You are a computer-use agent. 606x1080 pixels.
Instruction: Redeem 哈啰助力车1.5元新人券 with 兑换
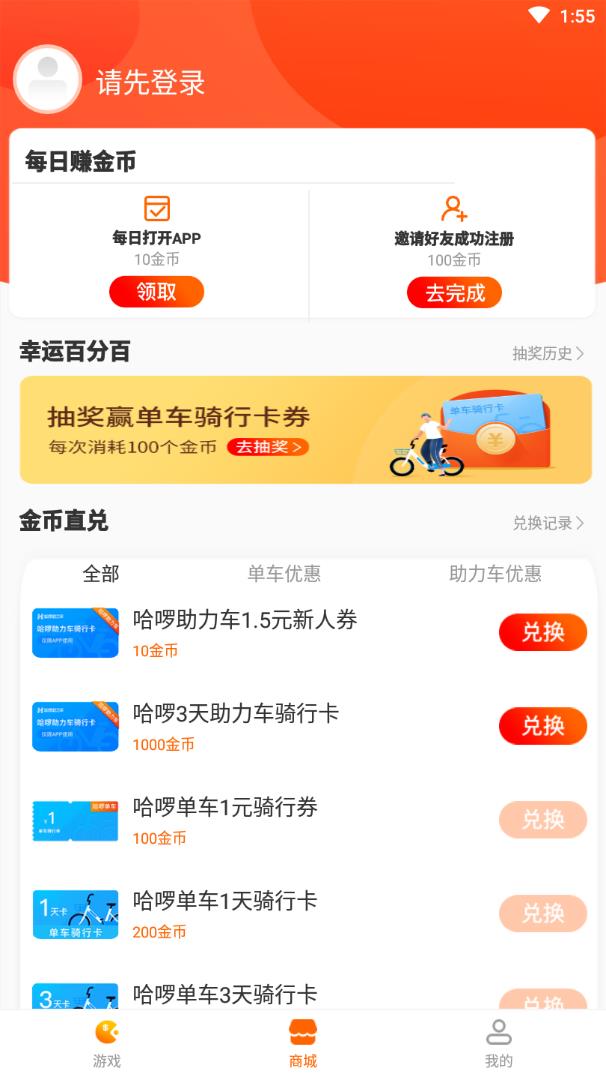(542, 632)
